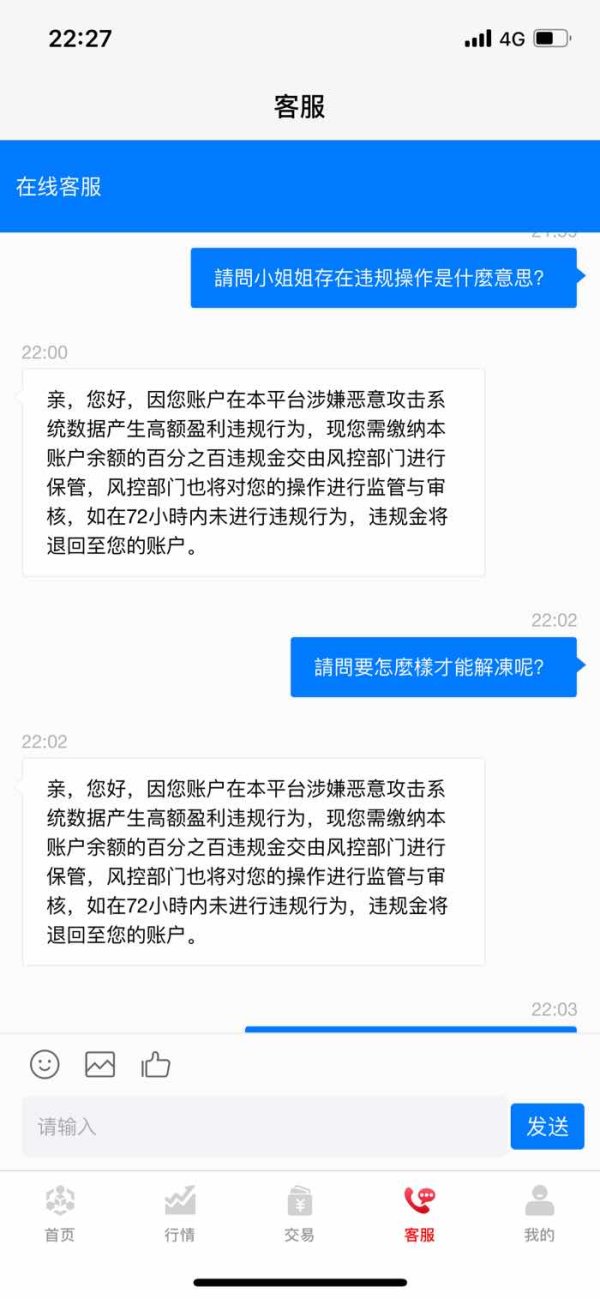Select the 客服 customer service tab
The image size is (600, 1299).
pos(420,1214)
